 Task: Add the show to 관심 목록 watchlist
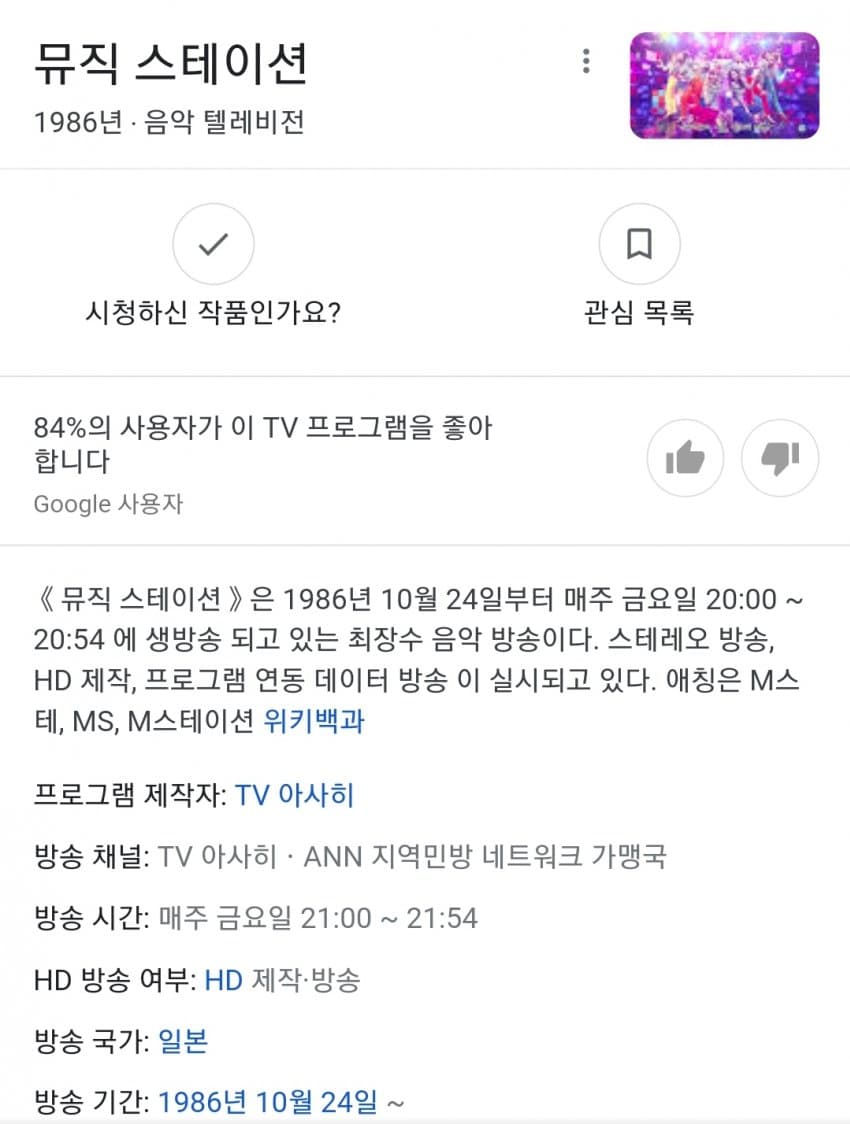click(x=639, y=245)
